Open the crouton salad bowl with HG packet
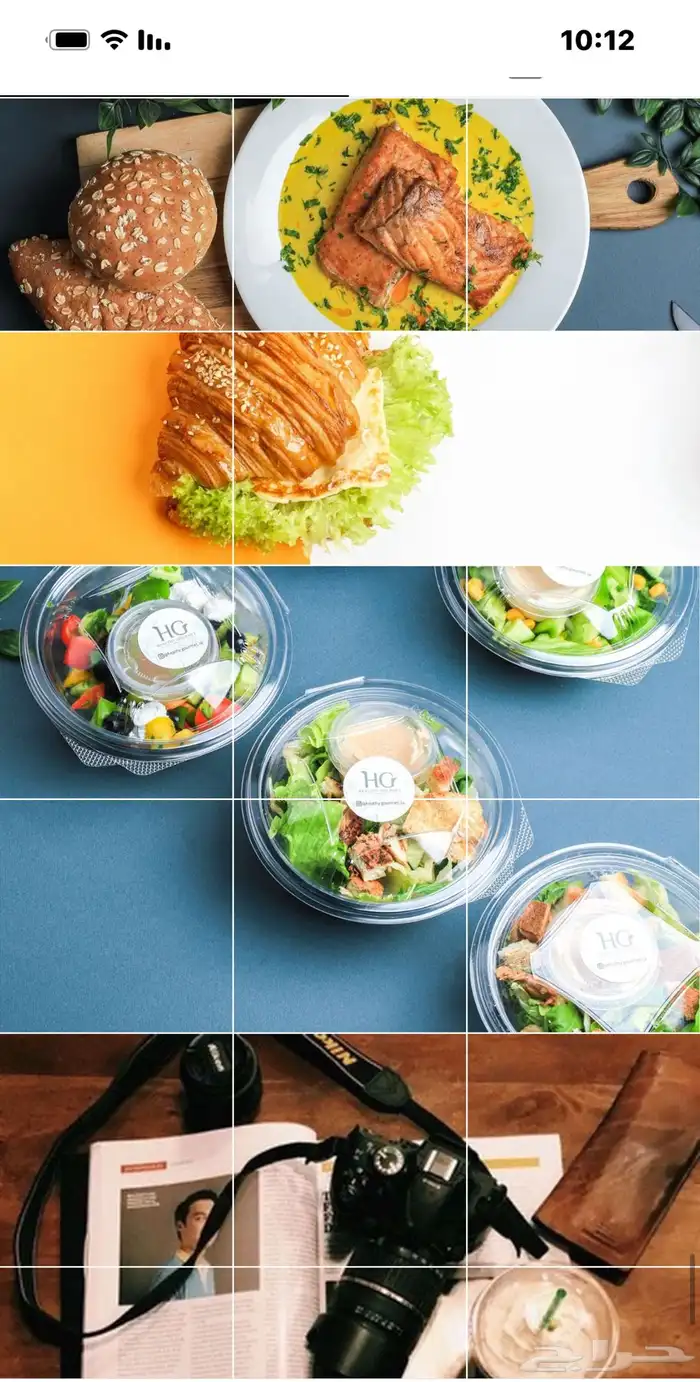This screenshot has height=1382, width=700. (x=584, y=915)
